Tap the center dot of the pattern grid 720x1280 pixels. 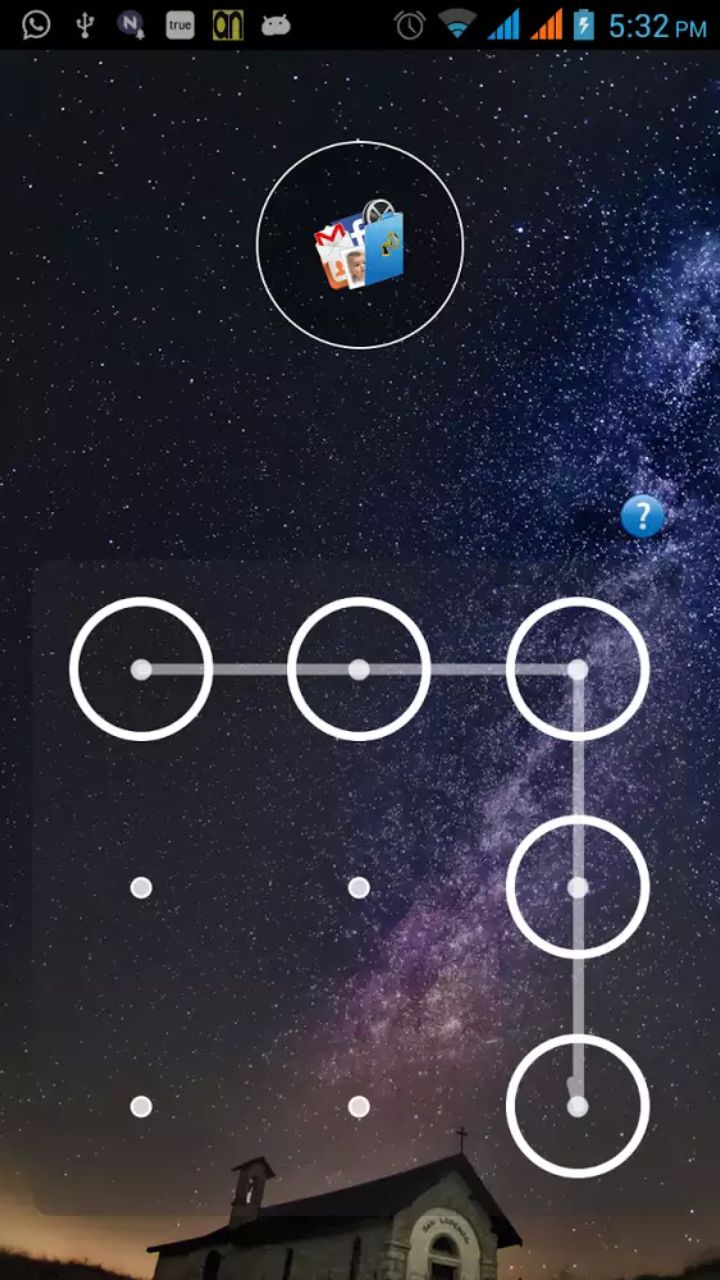pos(359,887)
